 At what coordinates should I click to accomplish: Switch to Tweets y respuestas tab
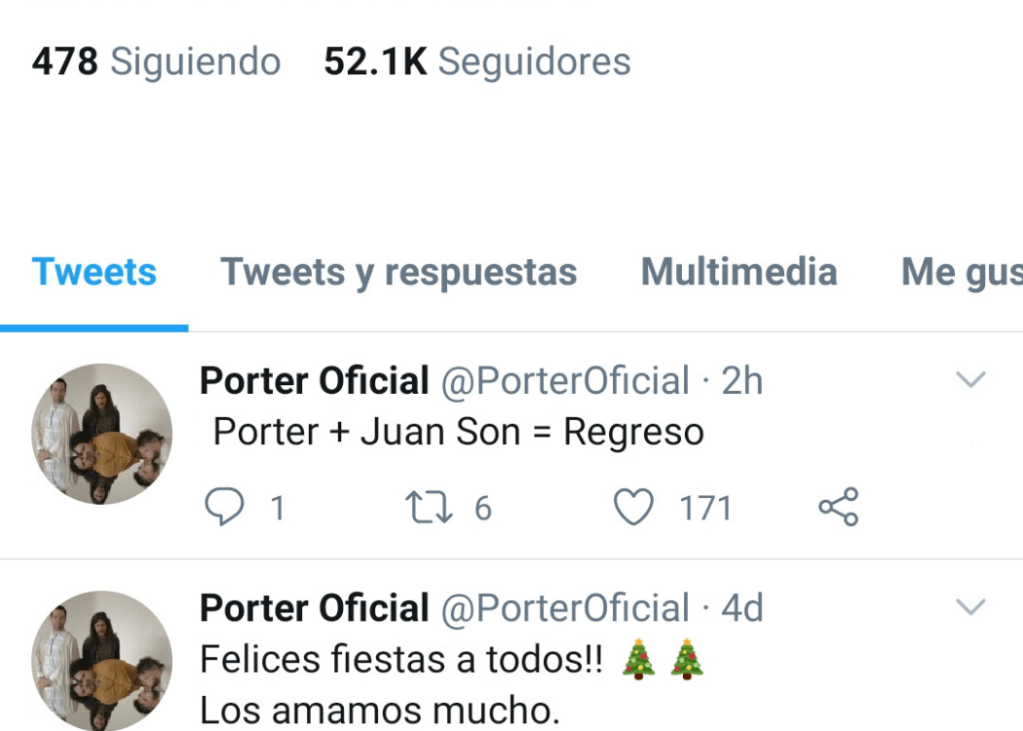(398, 272)
